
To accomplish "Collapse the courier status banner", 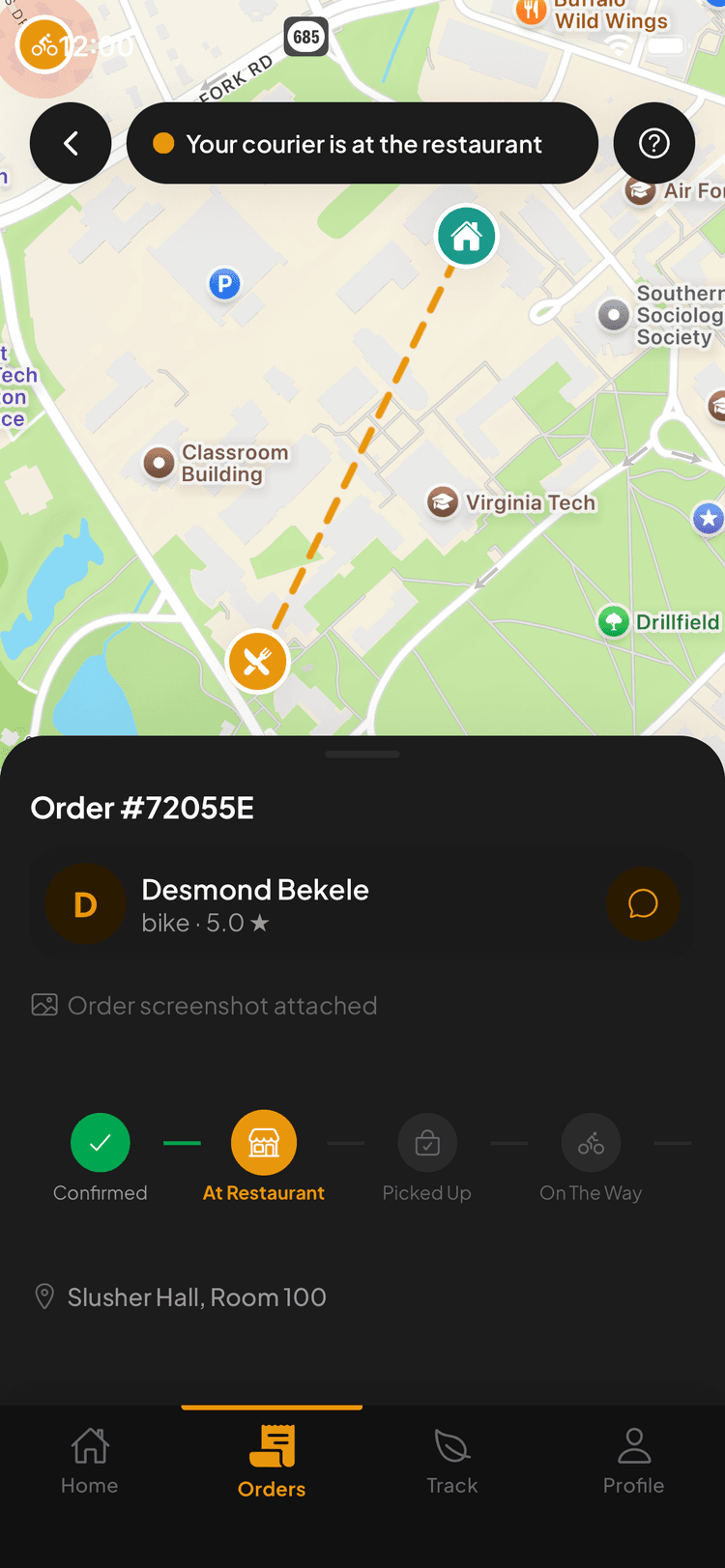I will [362, 143].
